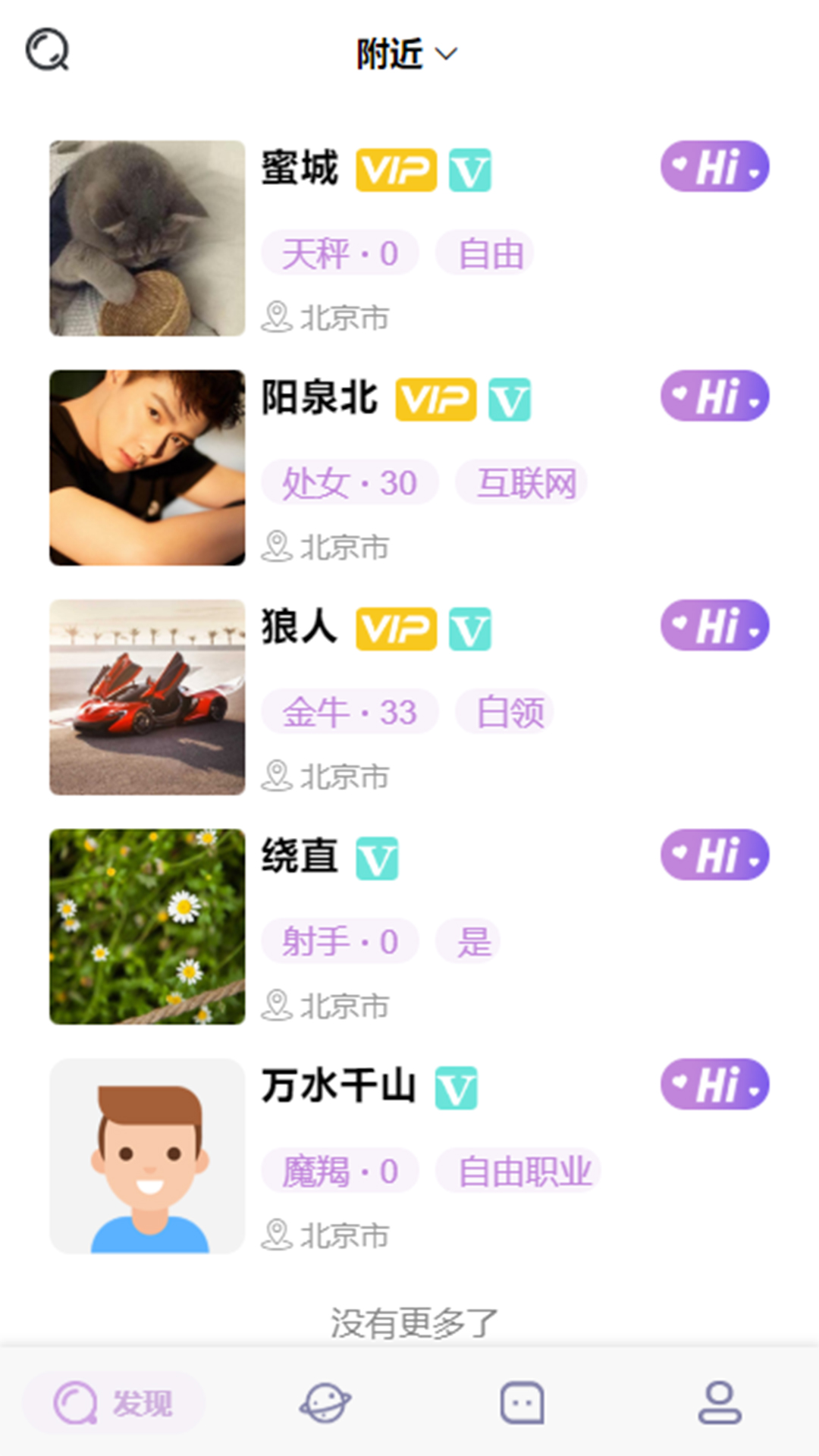Go to the planet tab
The width and height of the screenshot is (819, 1456).
[x=325, y=1403]
